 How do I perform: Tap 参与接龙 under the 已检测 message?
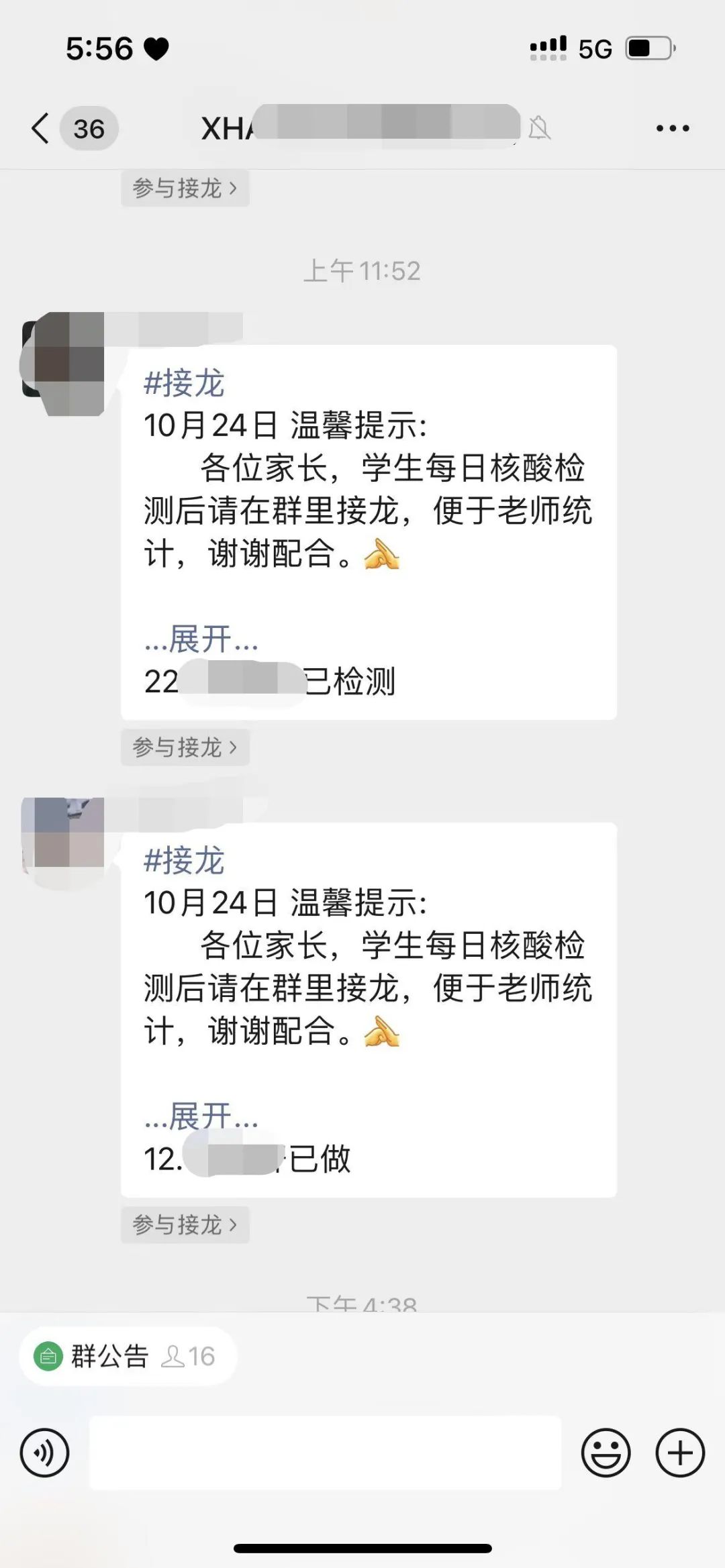185,747
